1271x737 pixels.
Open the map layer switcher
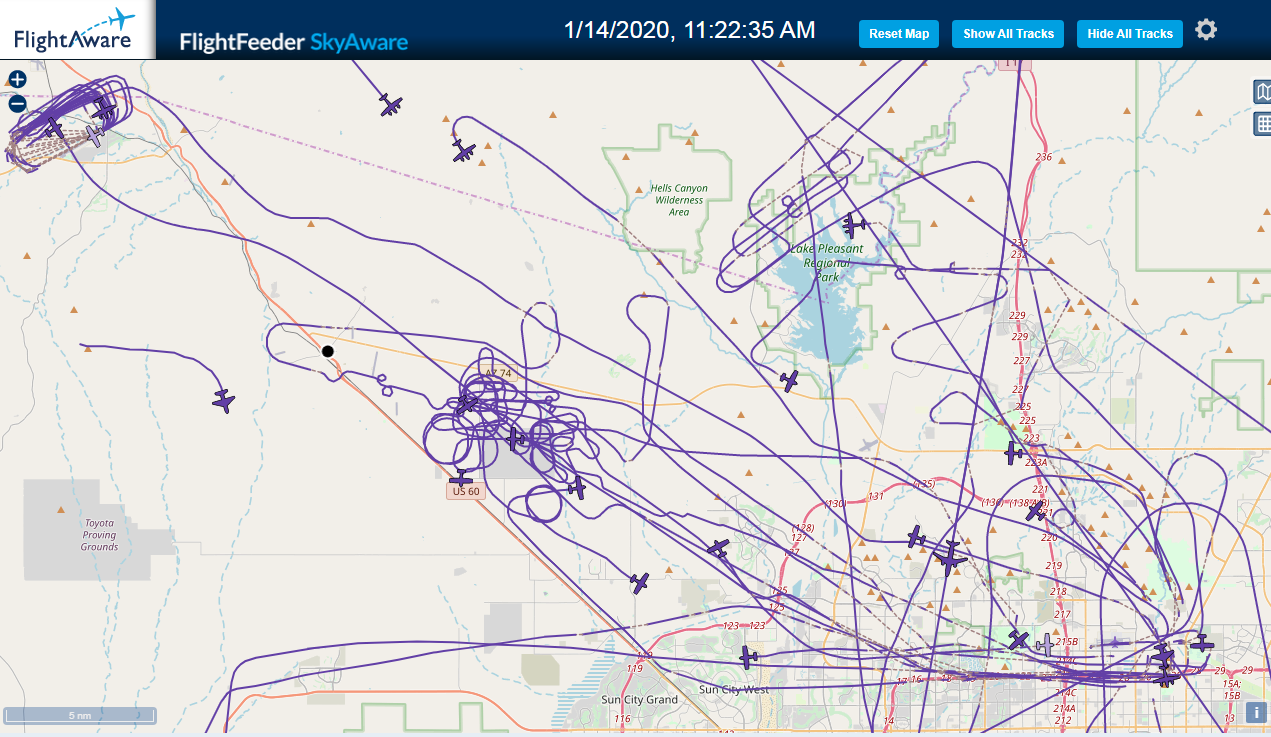pos(1262,92)
